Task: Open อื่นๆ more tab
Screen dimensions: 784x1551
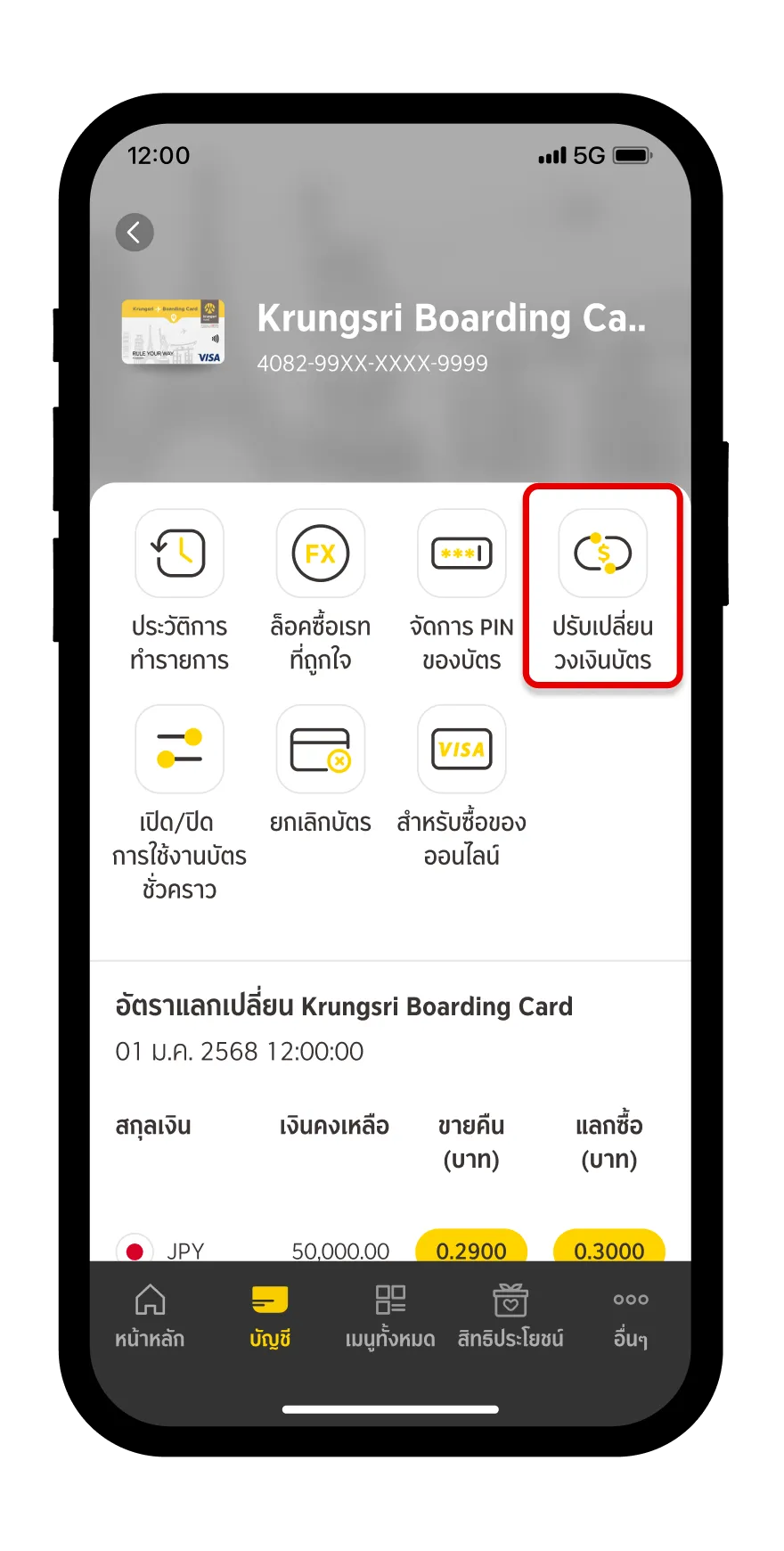Action: [x=631, y=1317]
